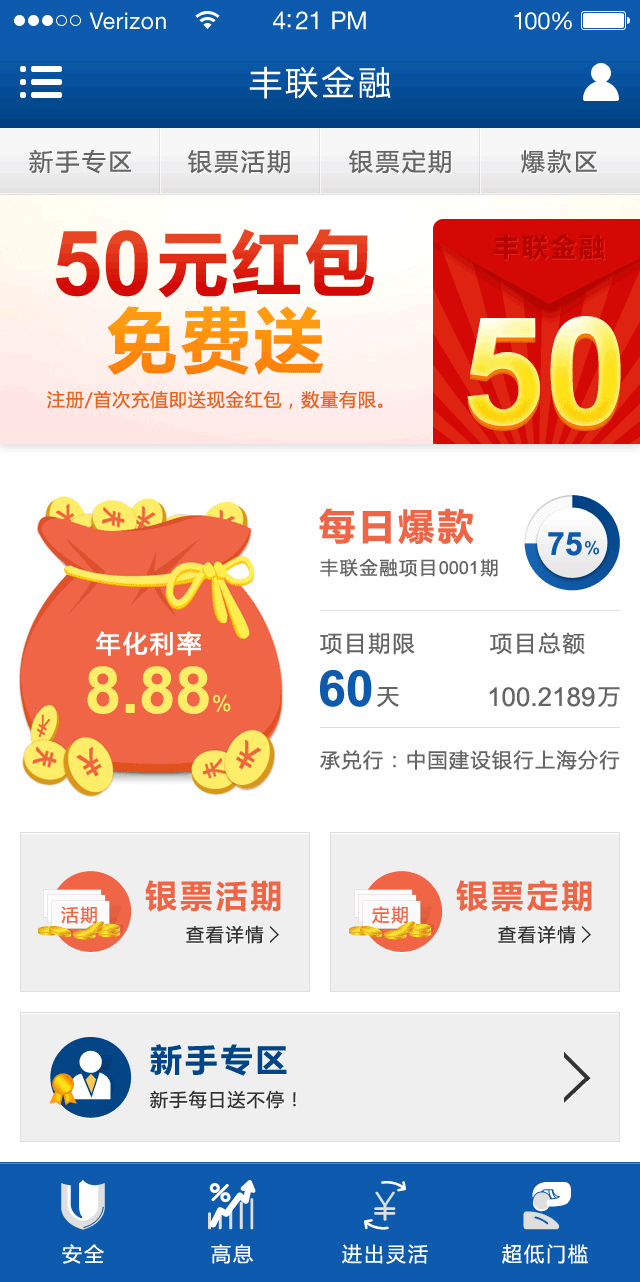
Task: View details of the 银票定期 card
Action: [475, 912]
